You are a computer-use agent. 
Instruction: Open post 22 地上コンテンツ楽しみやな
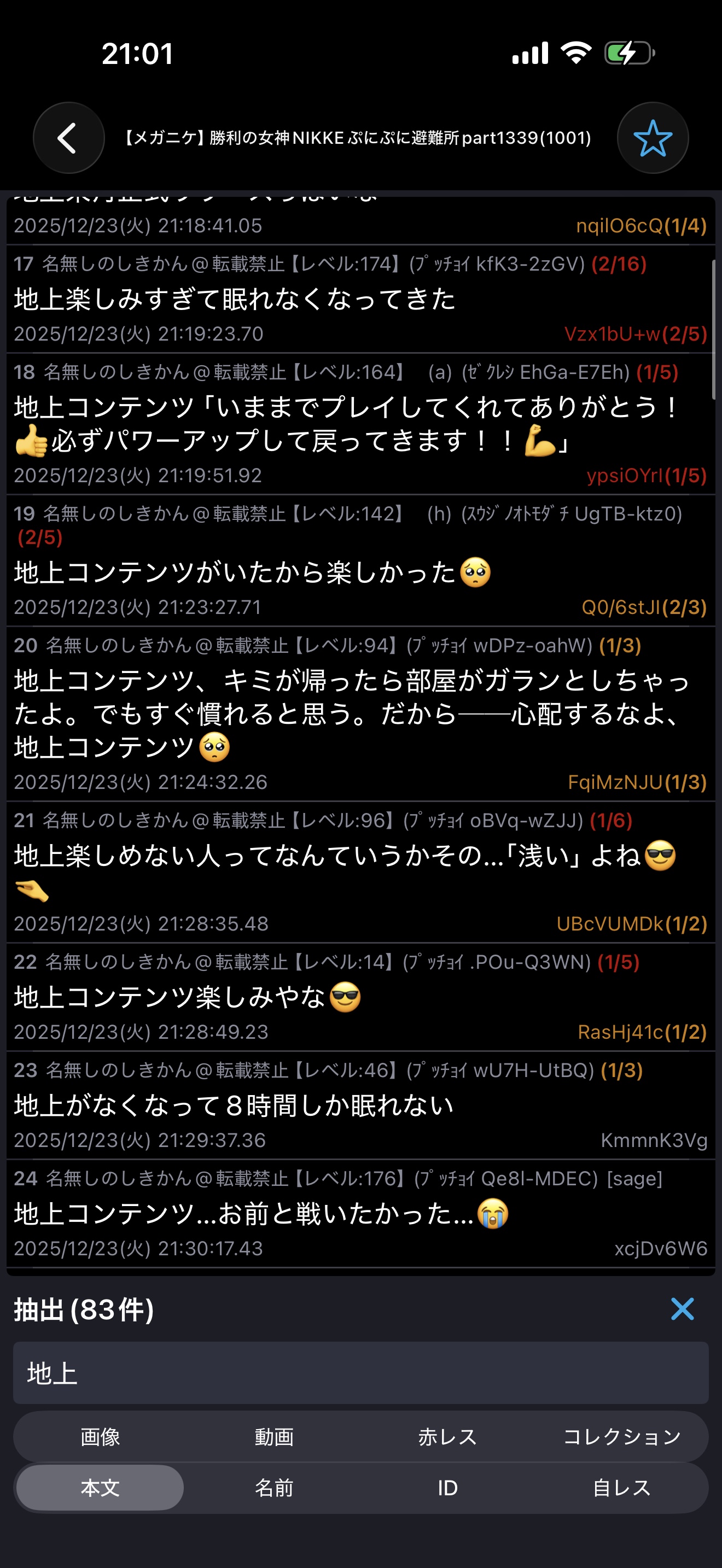click(x=171, y=998)
